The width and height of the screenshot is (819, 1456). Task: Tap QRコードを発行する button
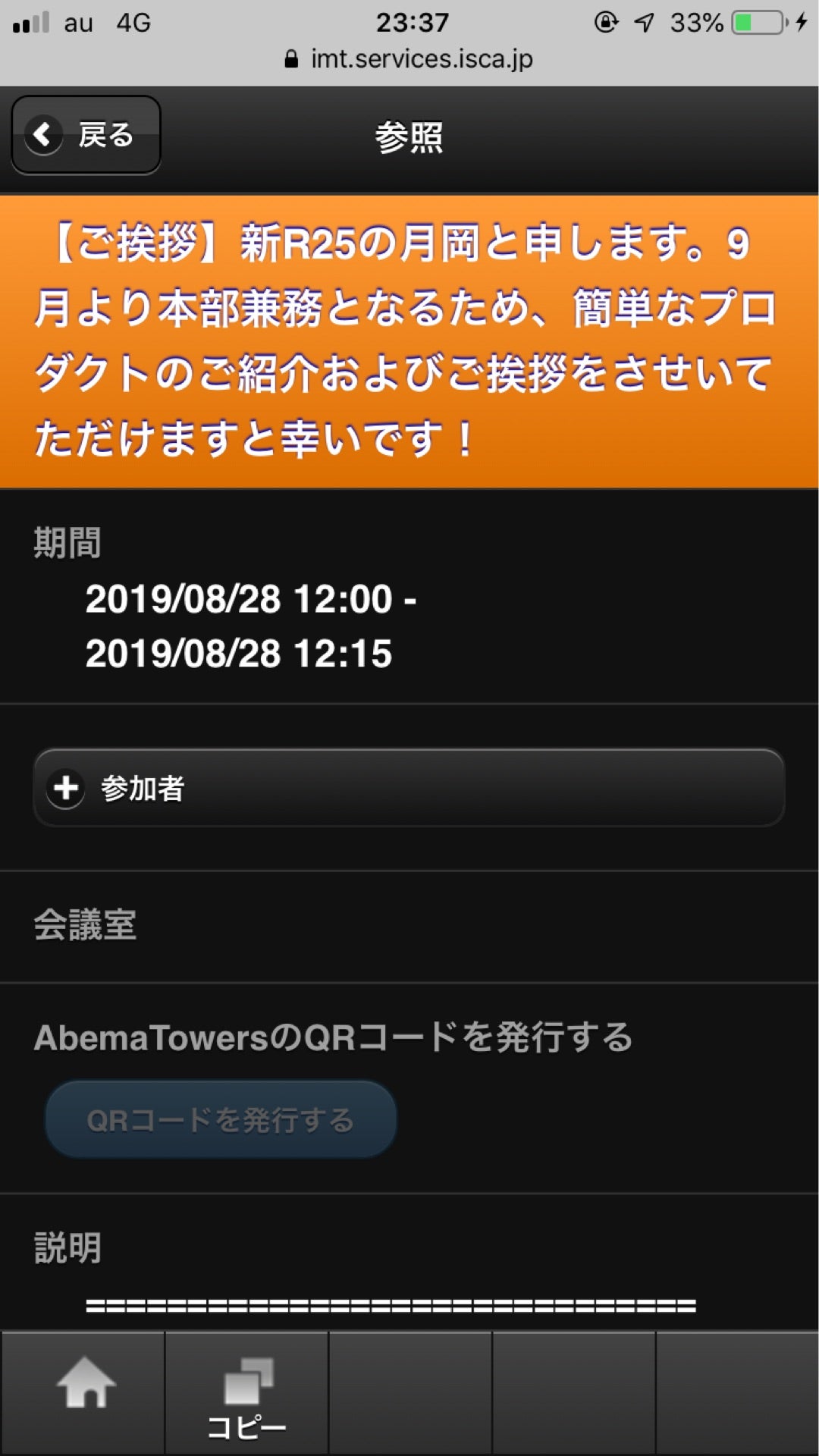(221, 1120)
